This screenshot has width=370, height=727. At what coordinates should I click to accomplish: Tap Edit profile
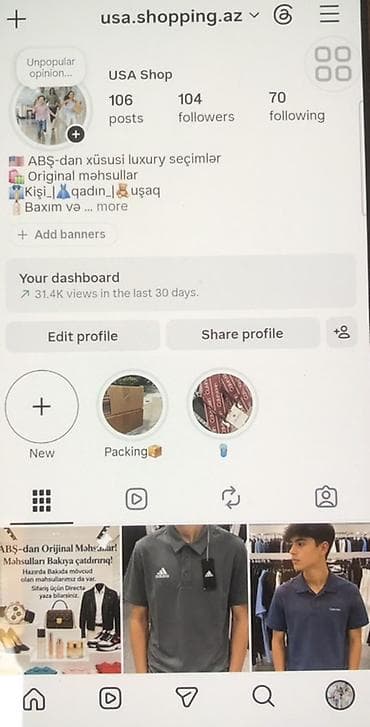tap(83, 336)
